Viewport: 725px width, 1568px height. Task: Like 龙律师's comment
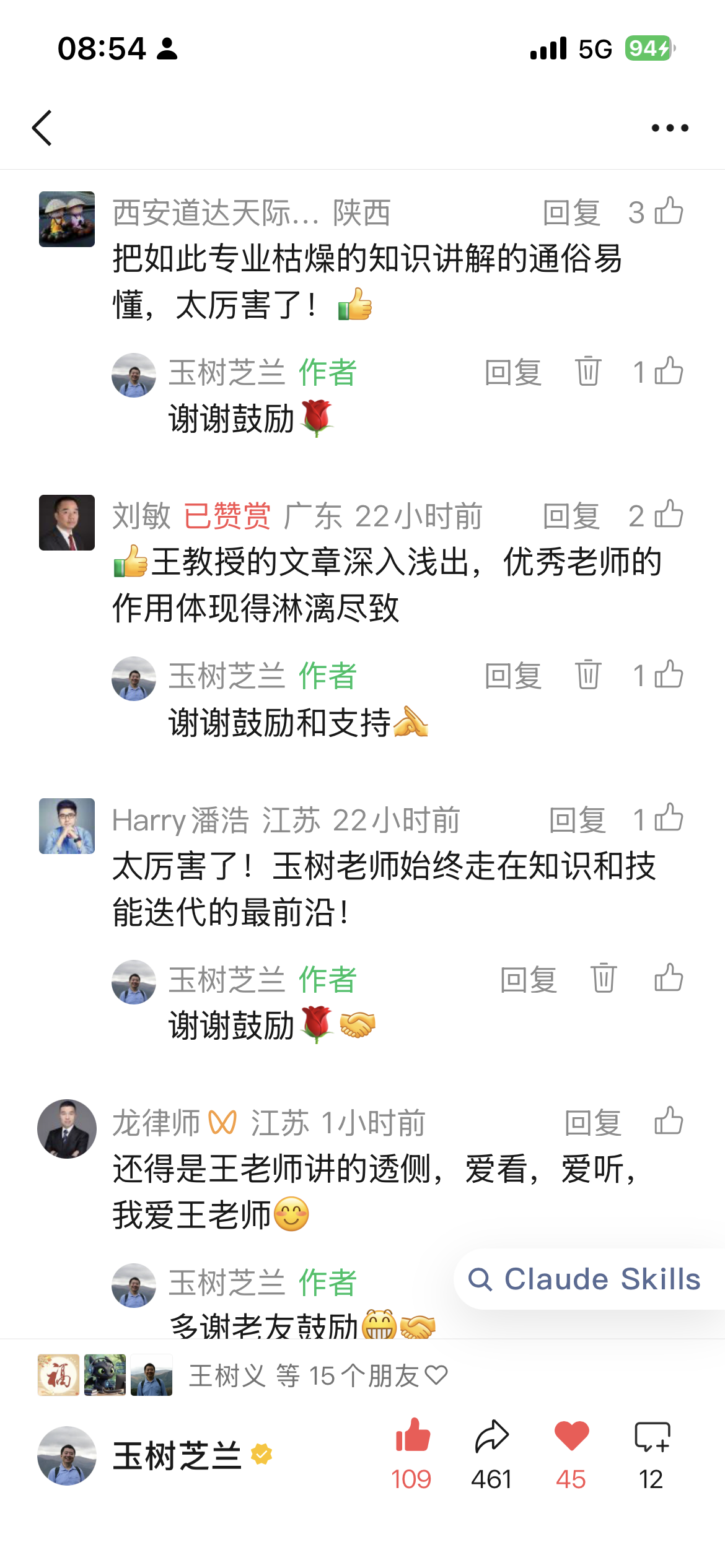(x=668, y=1121)
